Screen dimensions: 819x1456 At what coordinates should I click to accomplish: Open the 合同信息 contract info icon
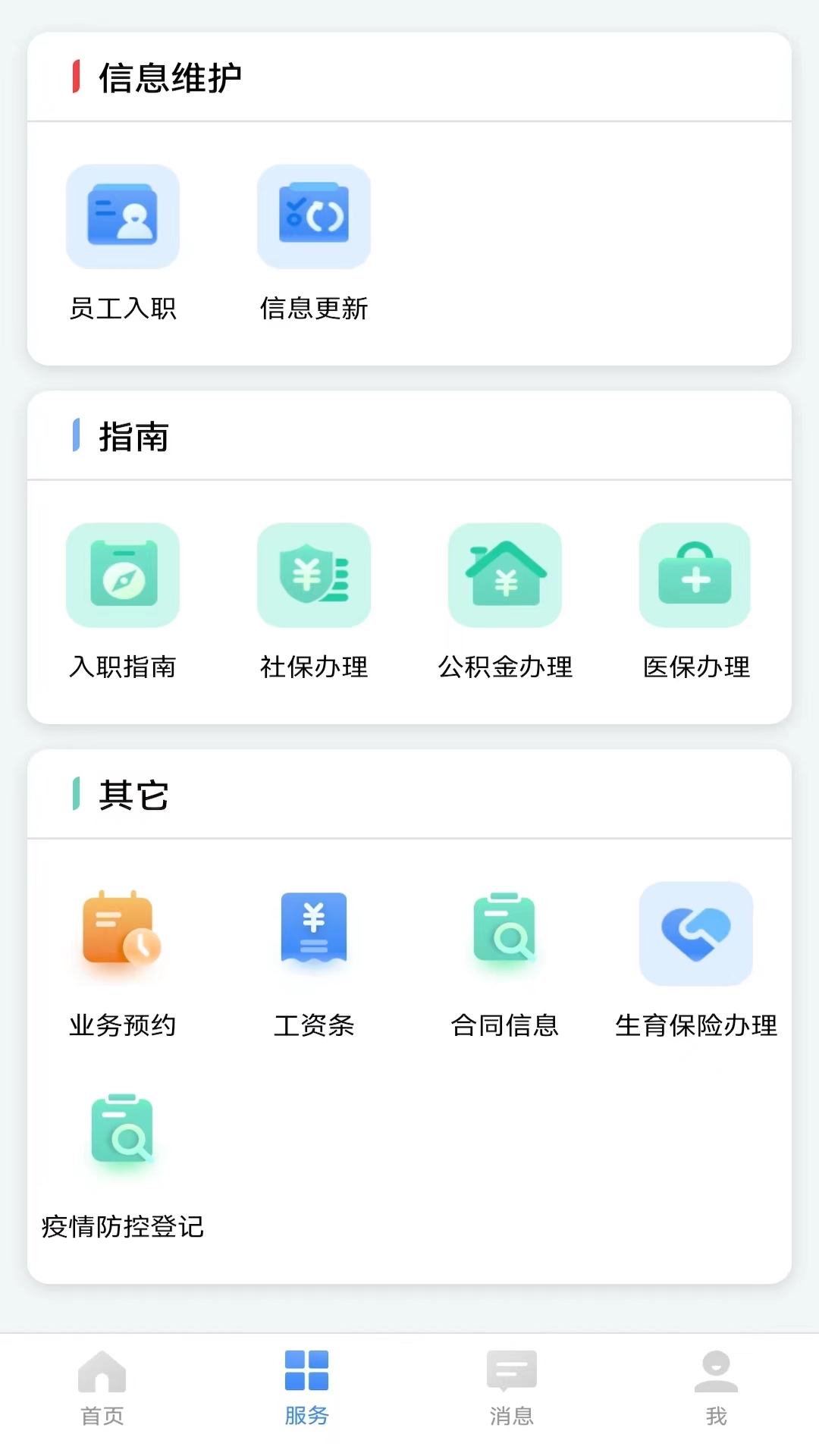pos(505,933)
